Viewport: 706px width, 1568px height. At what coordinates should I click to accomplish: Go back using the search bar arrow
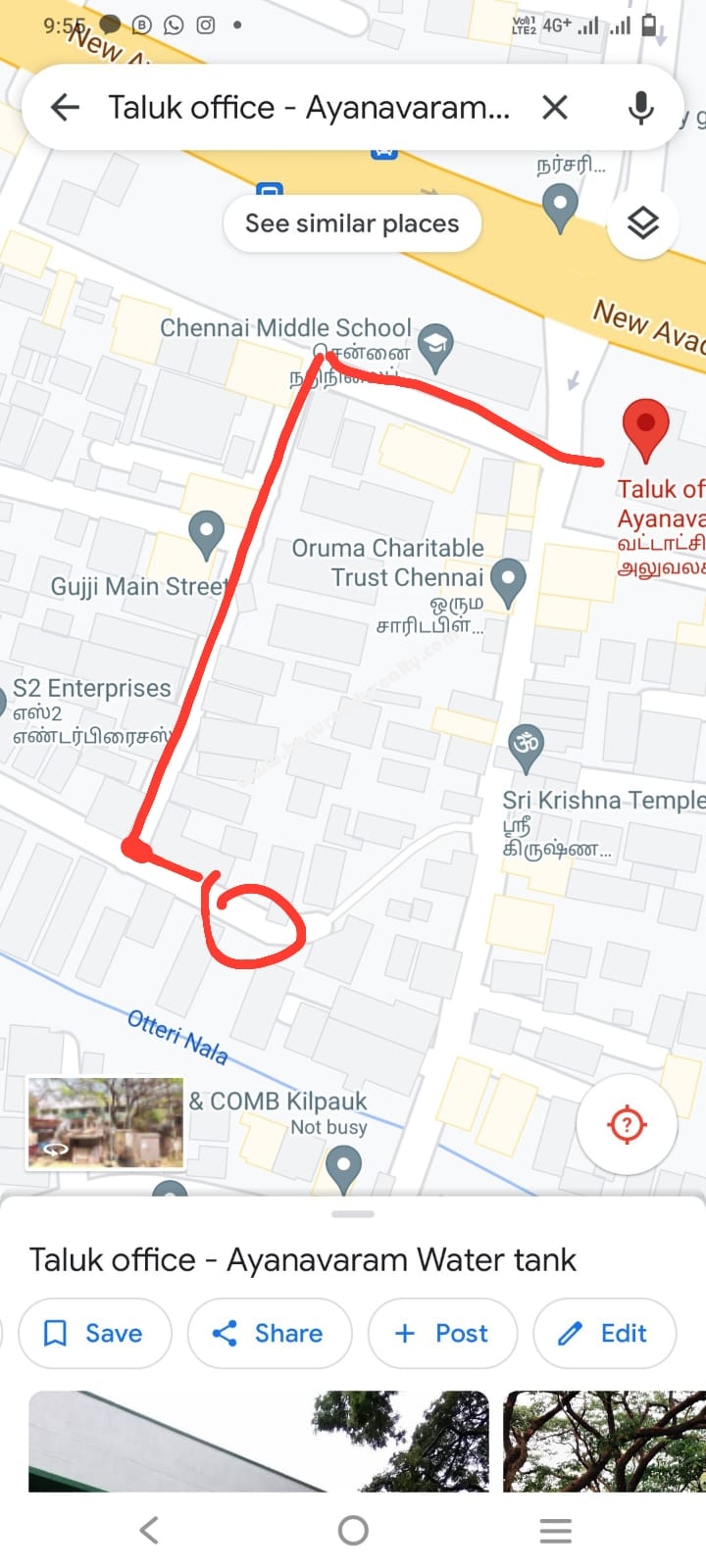point(65,107)
